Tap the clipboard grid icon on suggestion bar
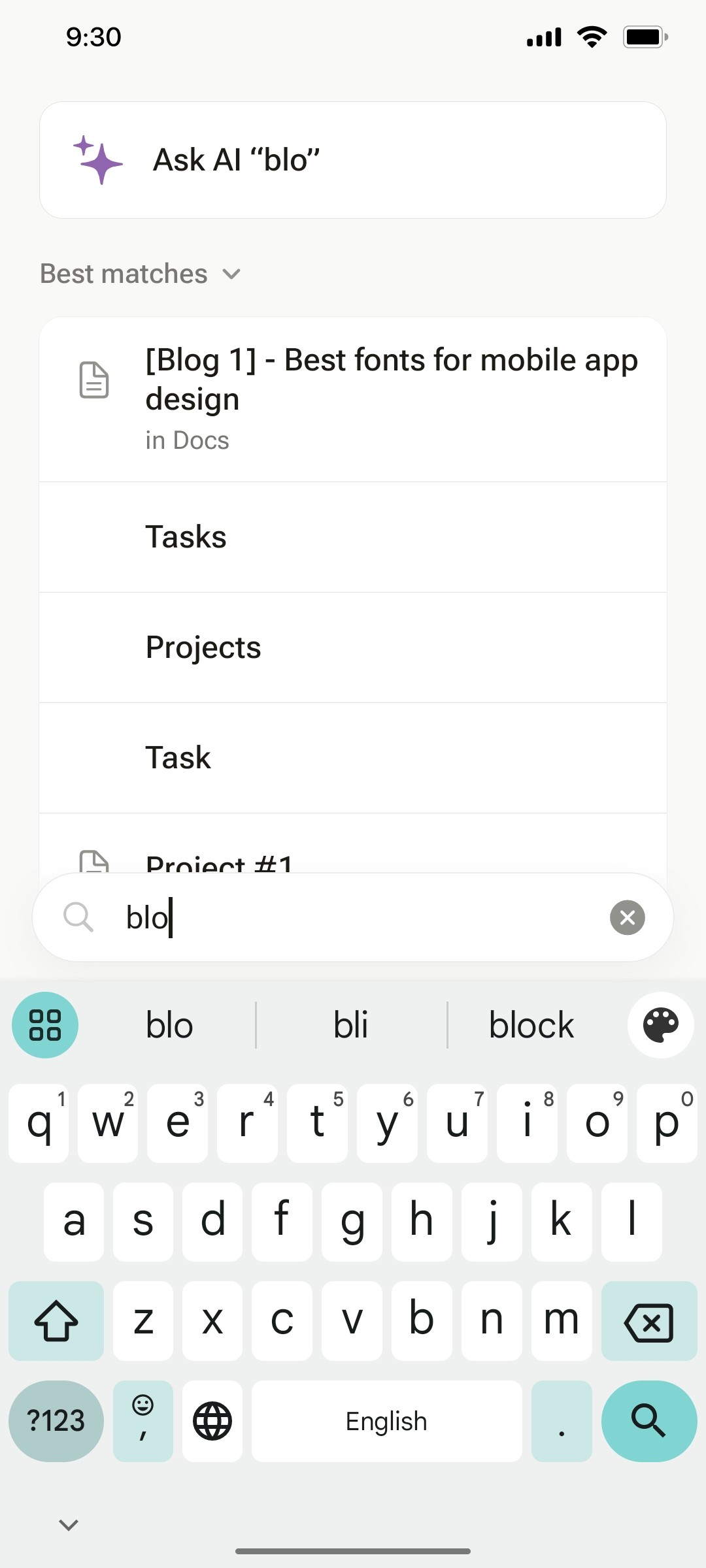The width and height of the screenshot is (706, 1568). point(44,1024)
